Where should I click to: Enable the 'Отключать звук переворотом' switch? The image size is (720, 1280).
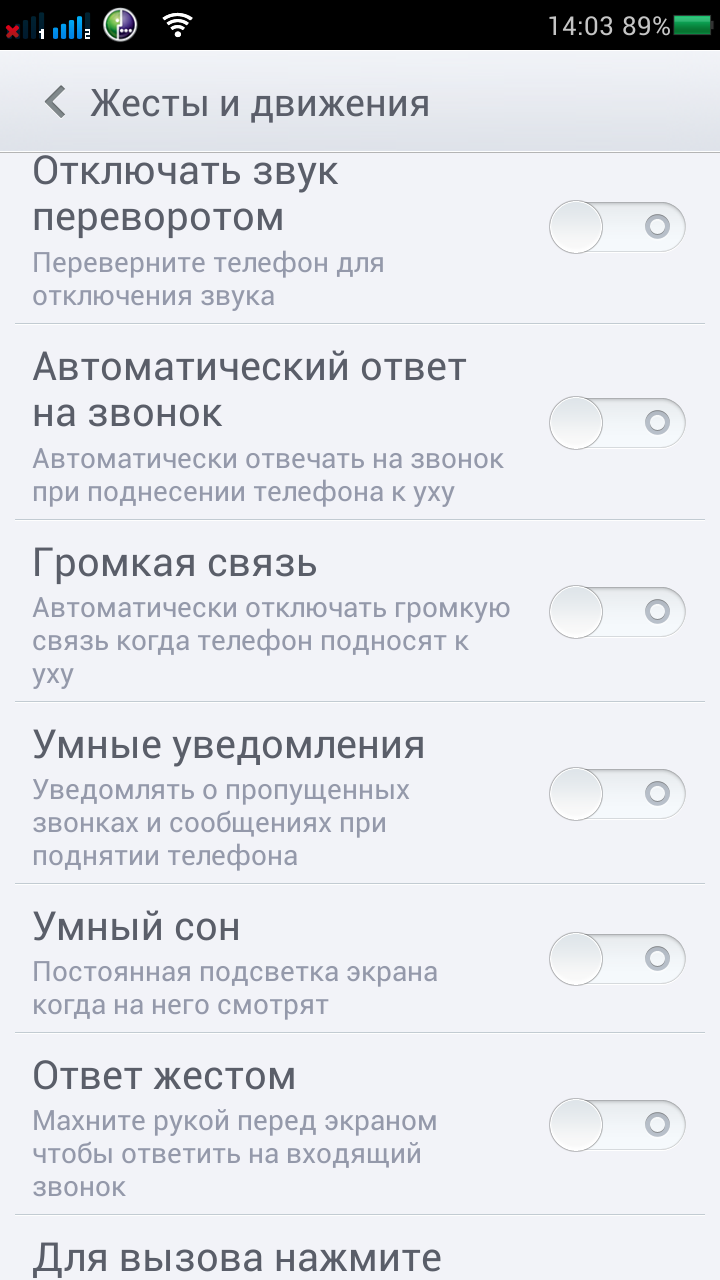(x=617, y=227)
